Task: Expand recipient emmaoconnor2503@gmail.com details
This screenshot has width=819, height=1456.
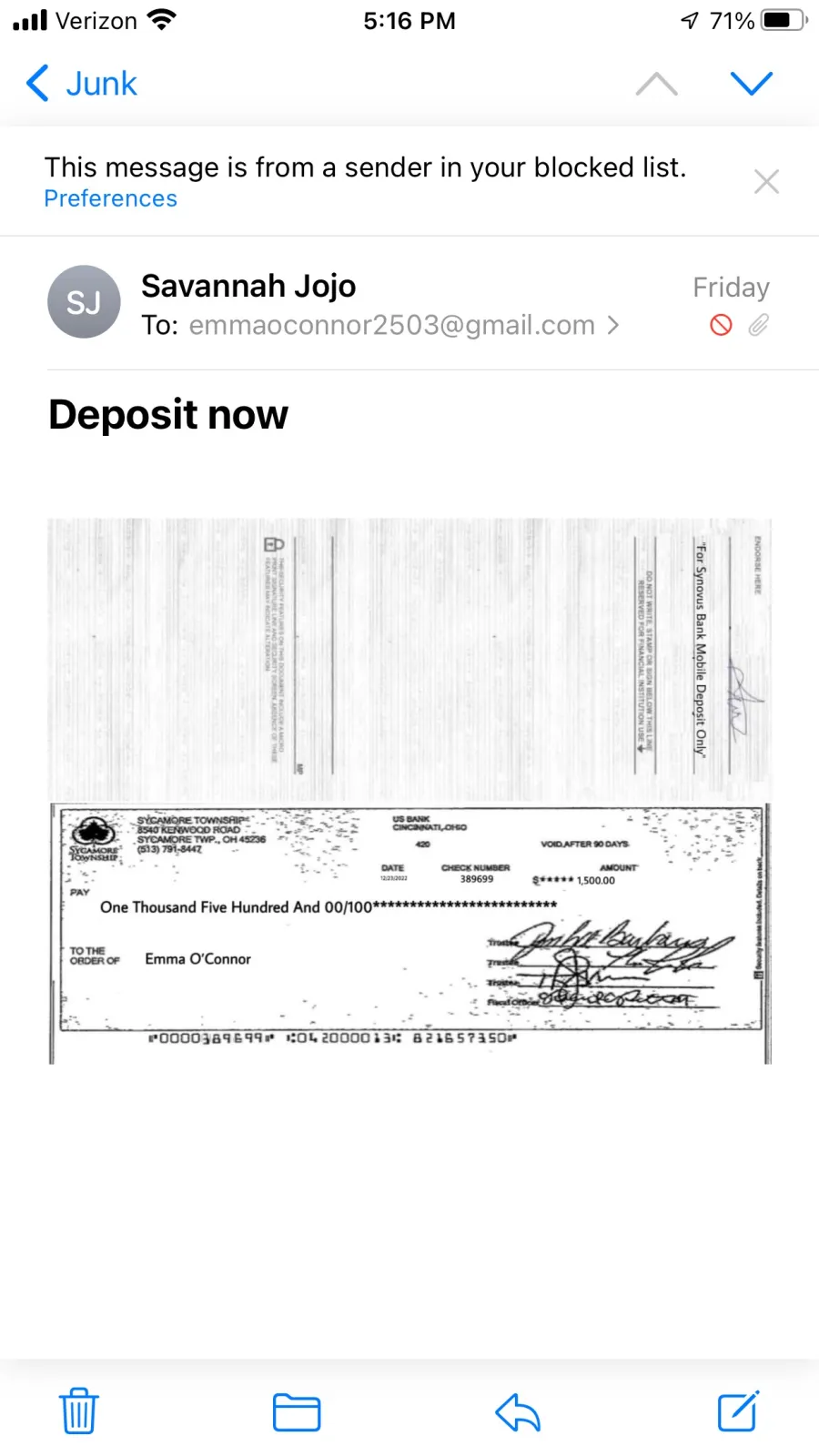Action: (x=404, y=325)
